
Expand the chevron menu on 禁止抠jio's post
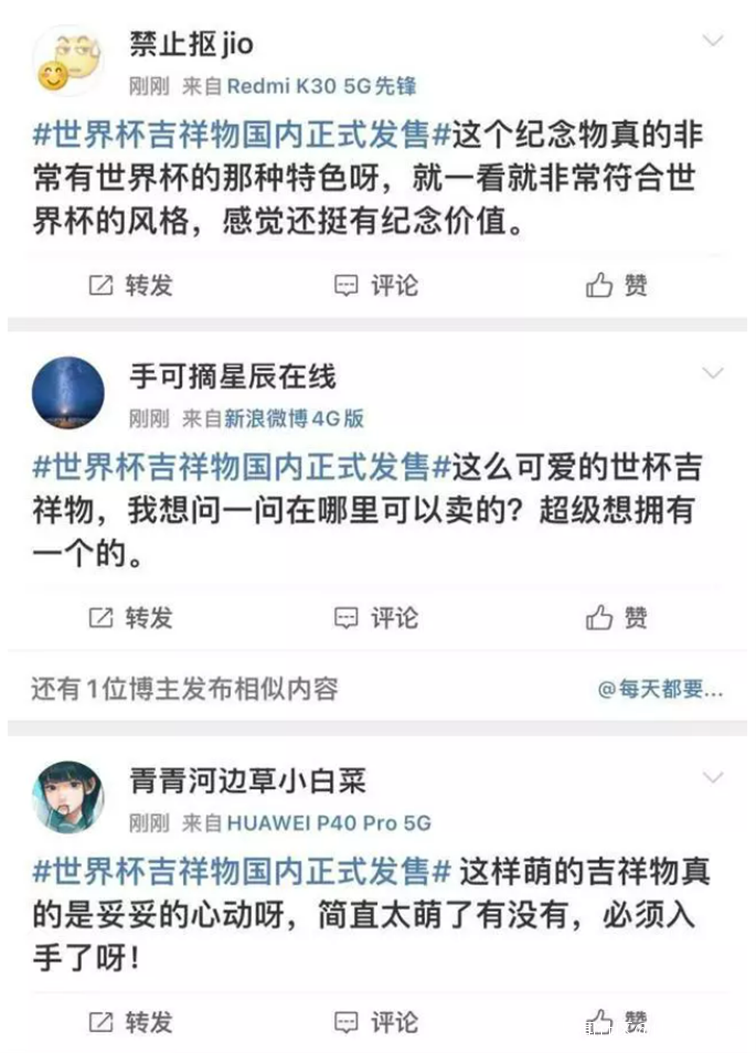(x=713, y=41)
